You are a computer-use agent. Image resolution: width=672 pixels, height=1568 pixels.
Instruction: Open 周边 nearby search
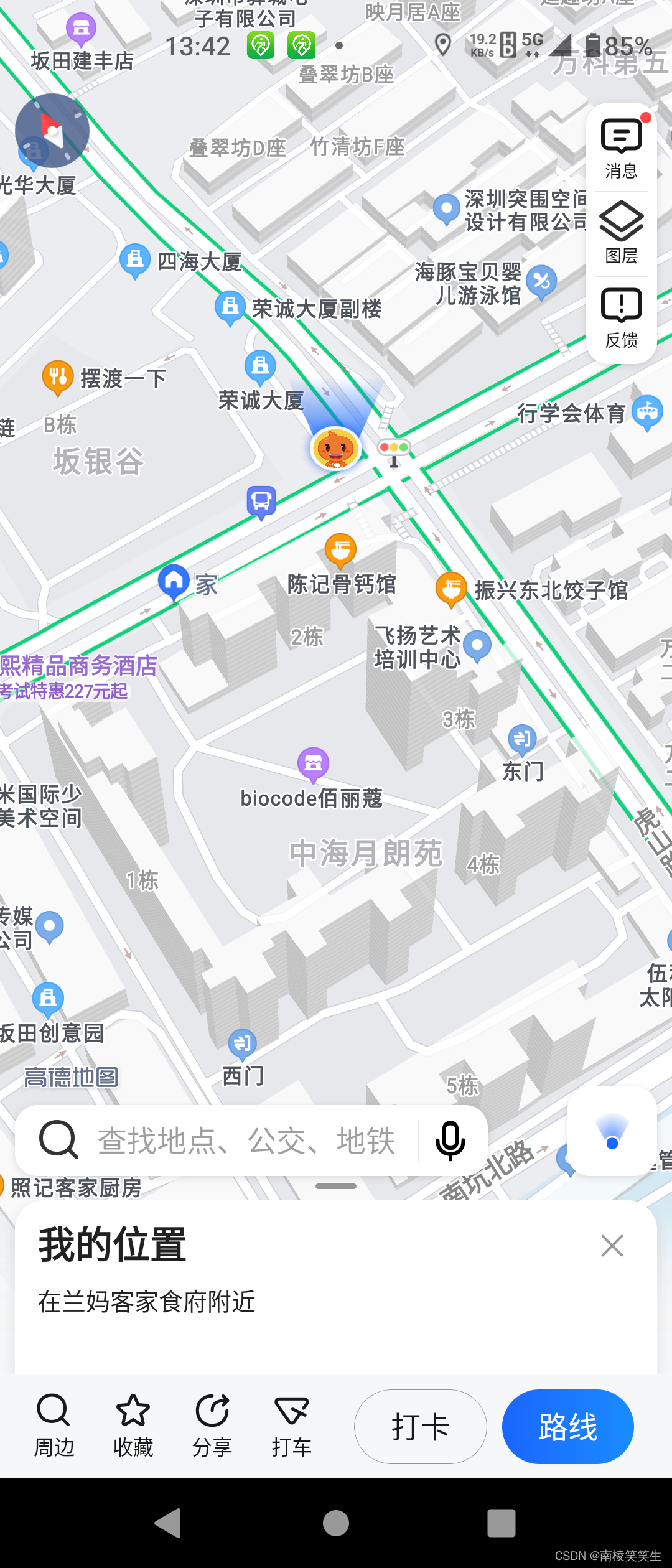pyautogui.click(x=54, y=1426)
